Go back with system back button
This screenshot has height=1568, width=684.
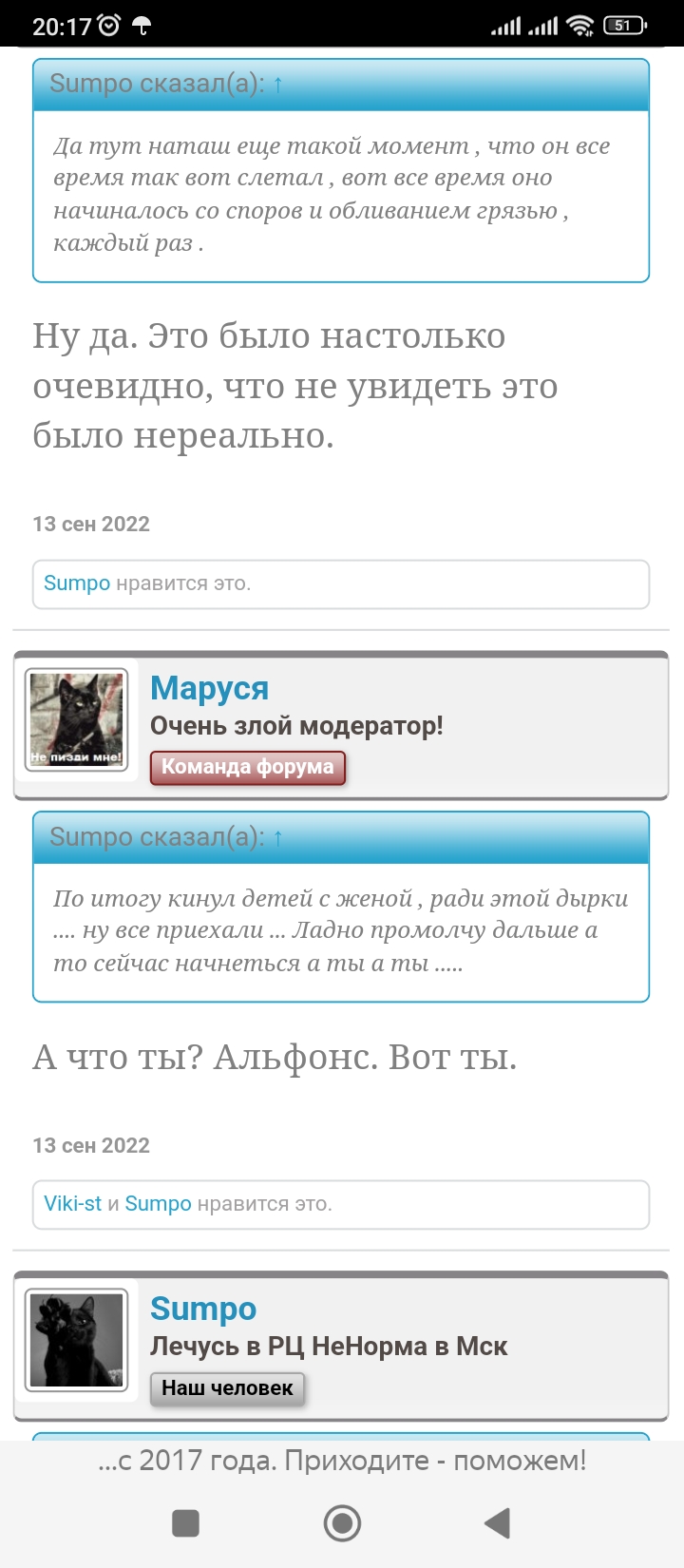pos(497,1523)
